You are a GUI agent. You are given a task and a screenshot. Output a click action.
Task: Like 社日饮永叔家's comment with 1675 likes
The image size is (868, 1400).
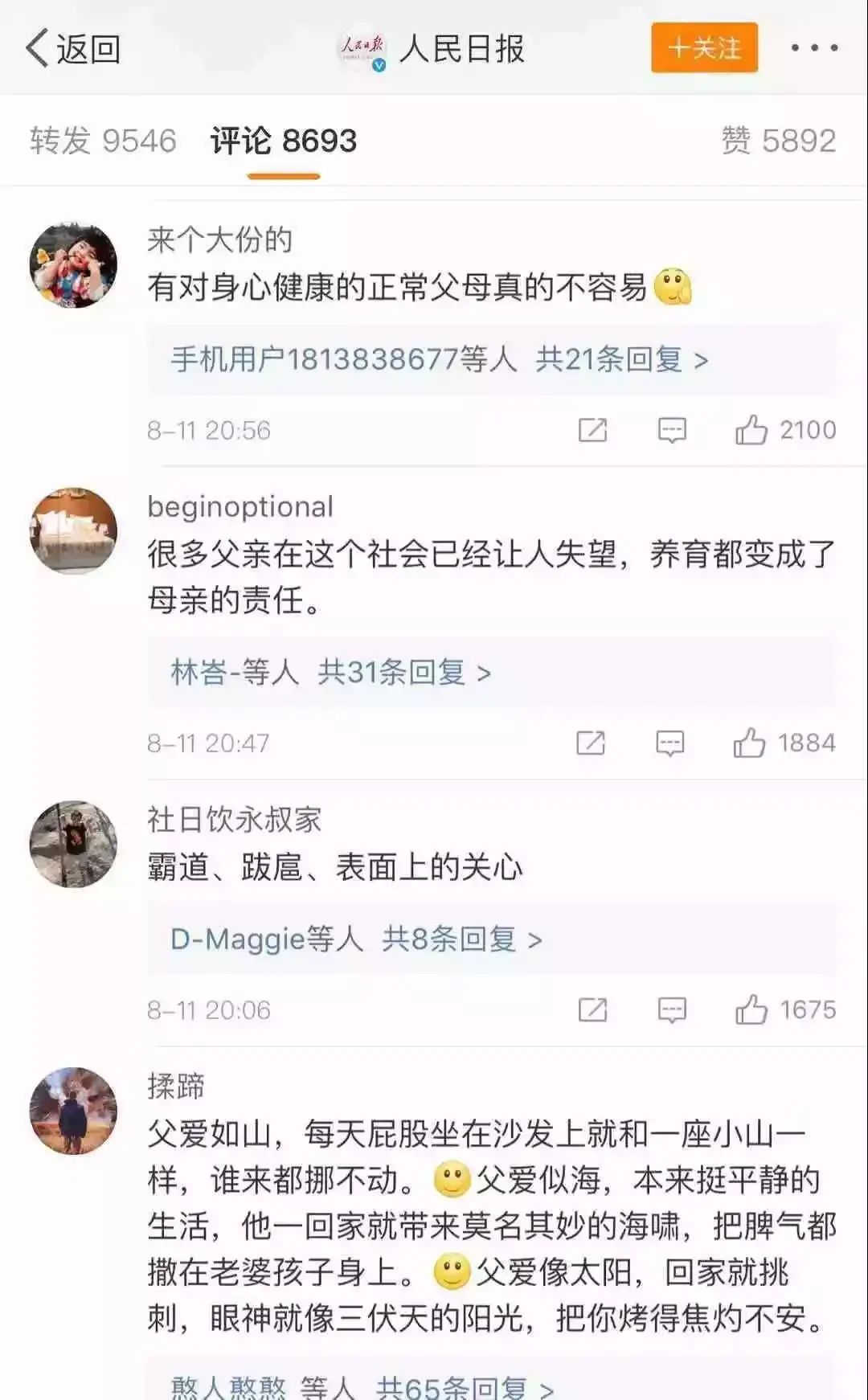click(751, 1010)
